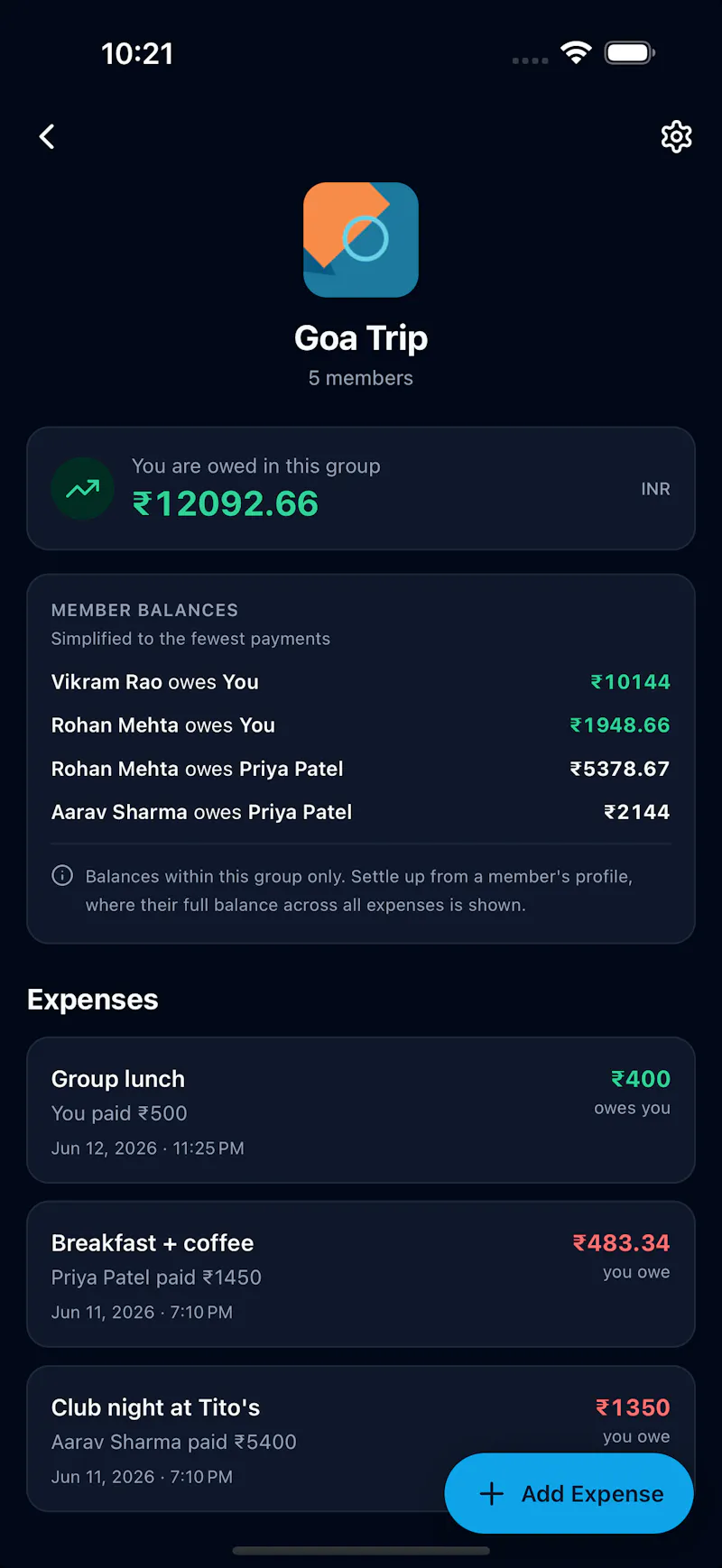
Task: Open group settings gear
Action: click(676, 136)
